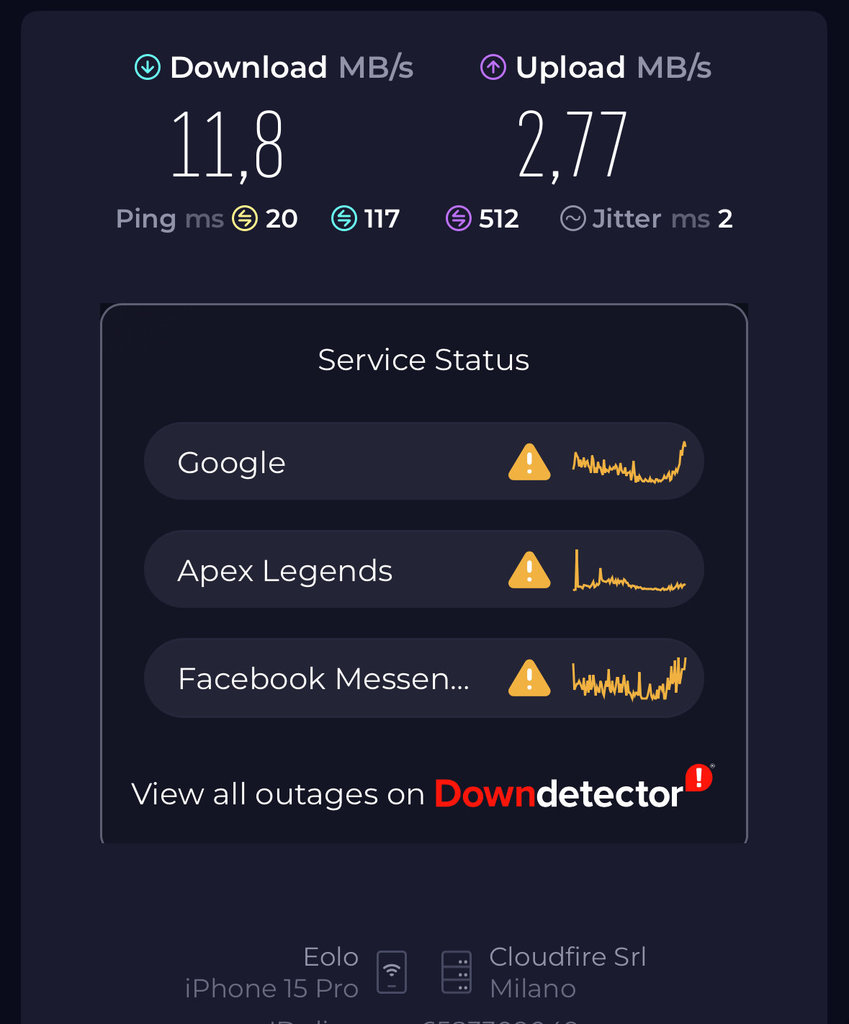Viewport: 849px width, 1024px height.
Task: Open the Google service status row
Action: click(x=423, y=462)
